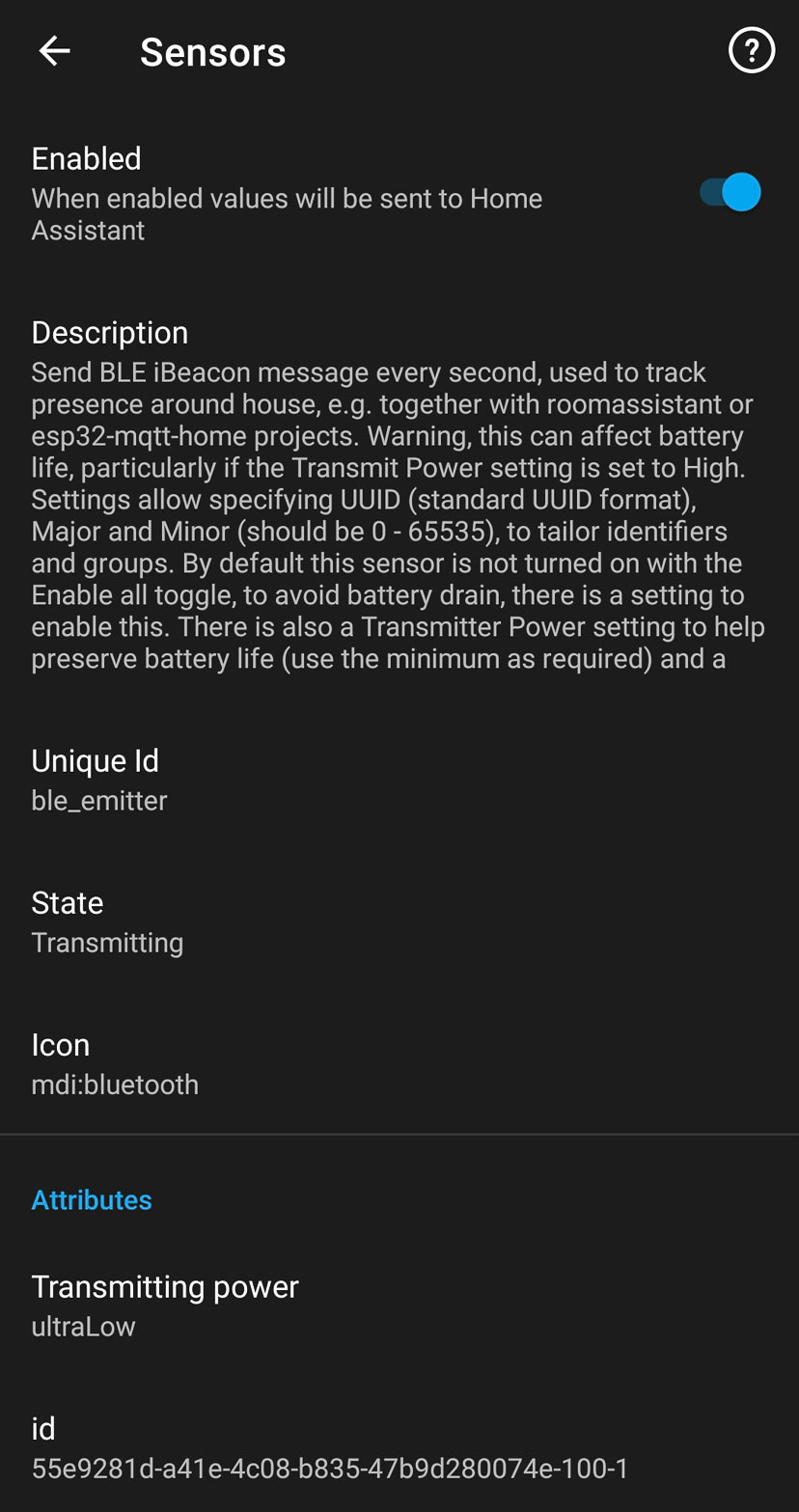Select the Sensors screen title
Screen dimensions: 799x1512
212,52
